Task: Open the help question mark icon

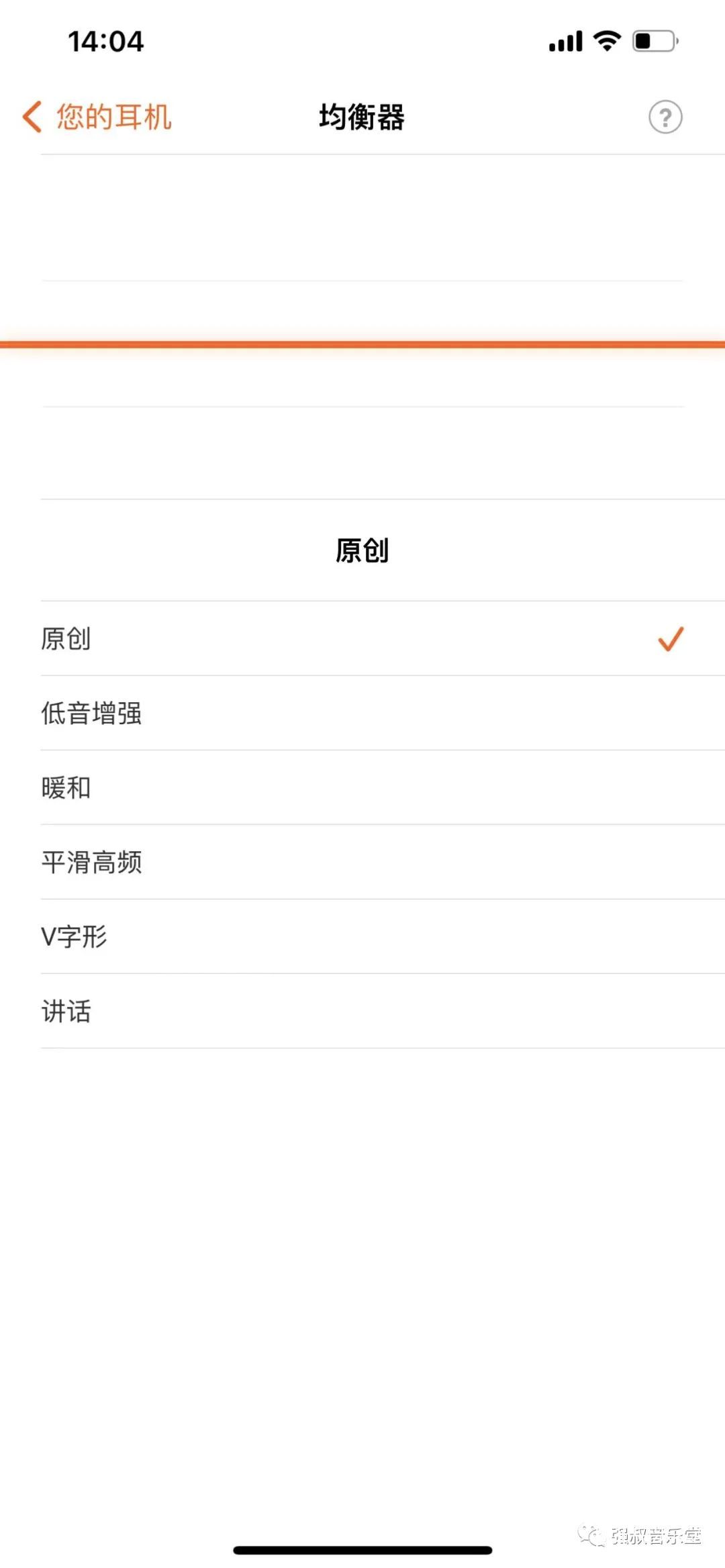Action: pyautogui.click(x=665, y=117)
